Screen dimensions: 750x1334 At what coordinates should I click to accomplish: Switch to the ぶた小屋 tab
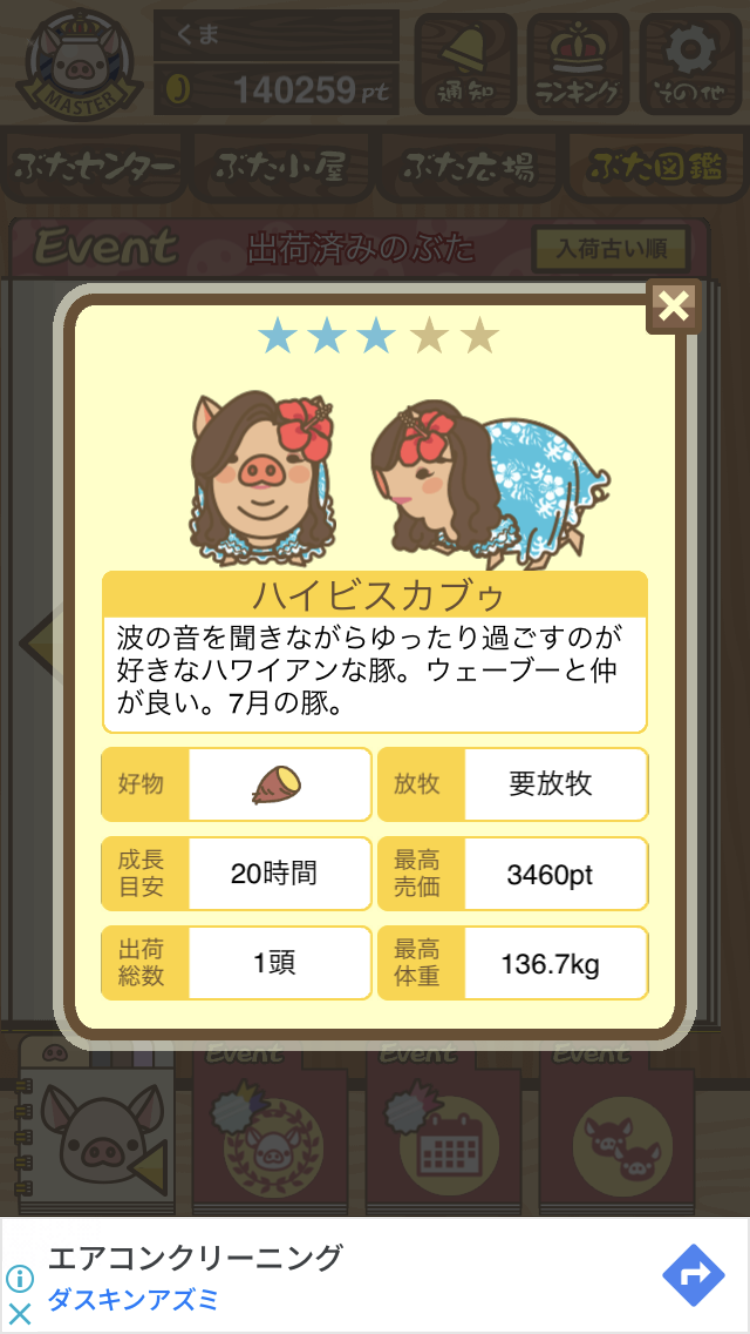(x=282, y=167)
